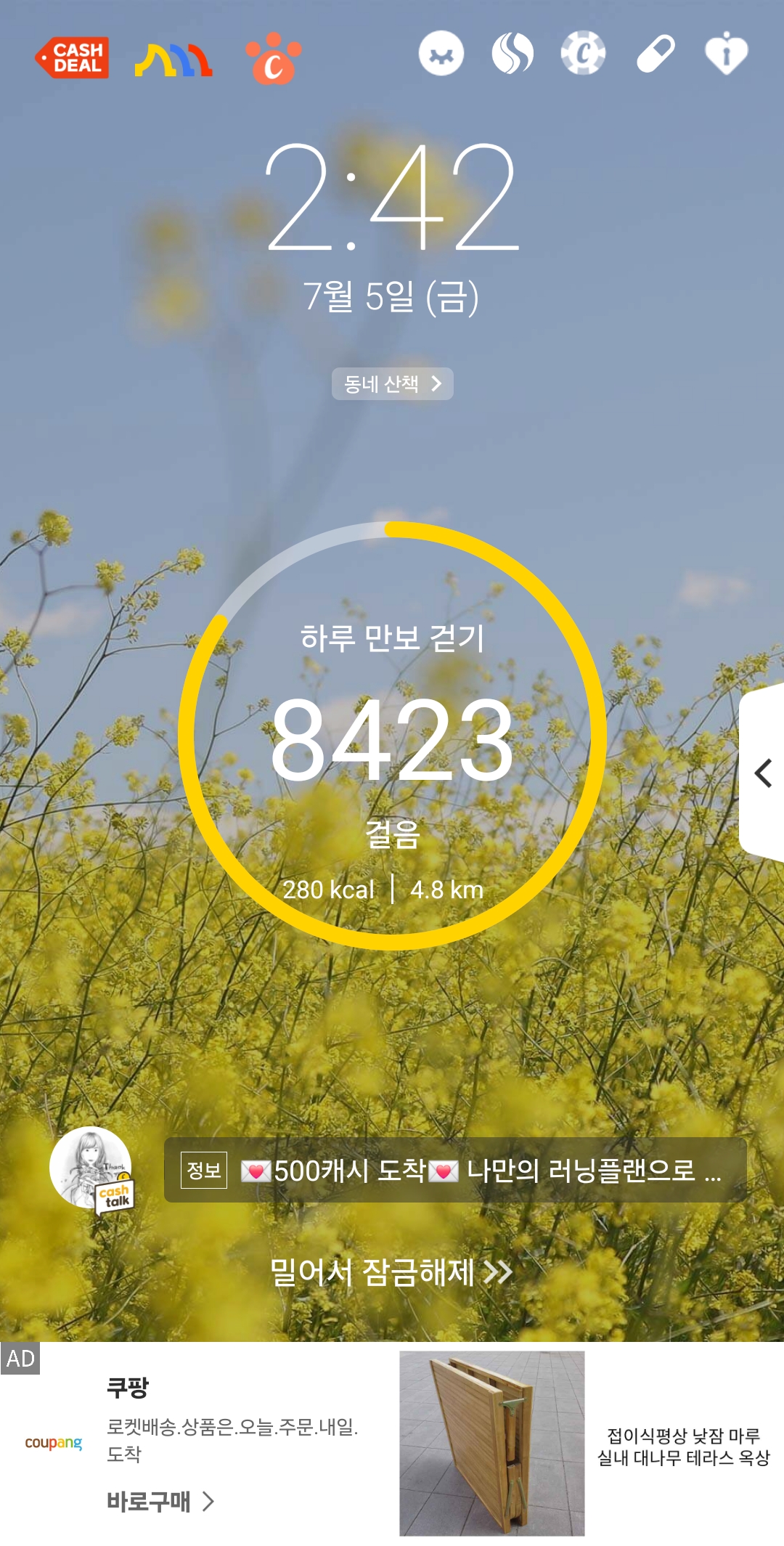Open the round winking face icon

click(441, 54)
